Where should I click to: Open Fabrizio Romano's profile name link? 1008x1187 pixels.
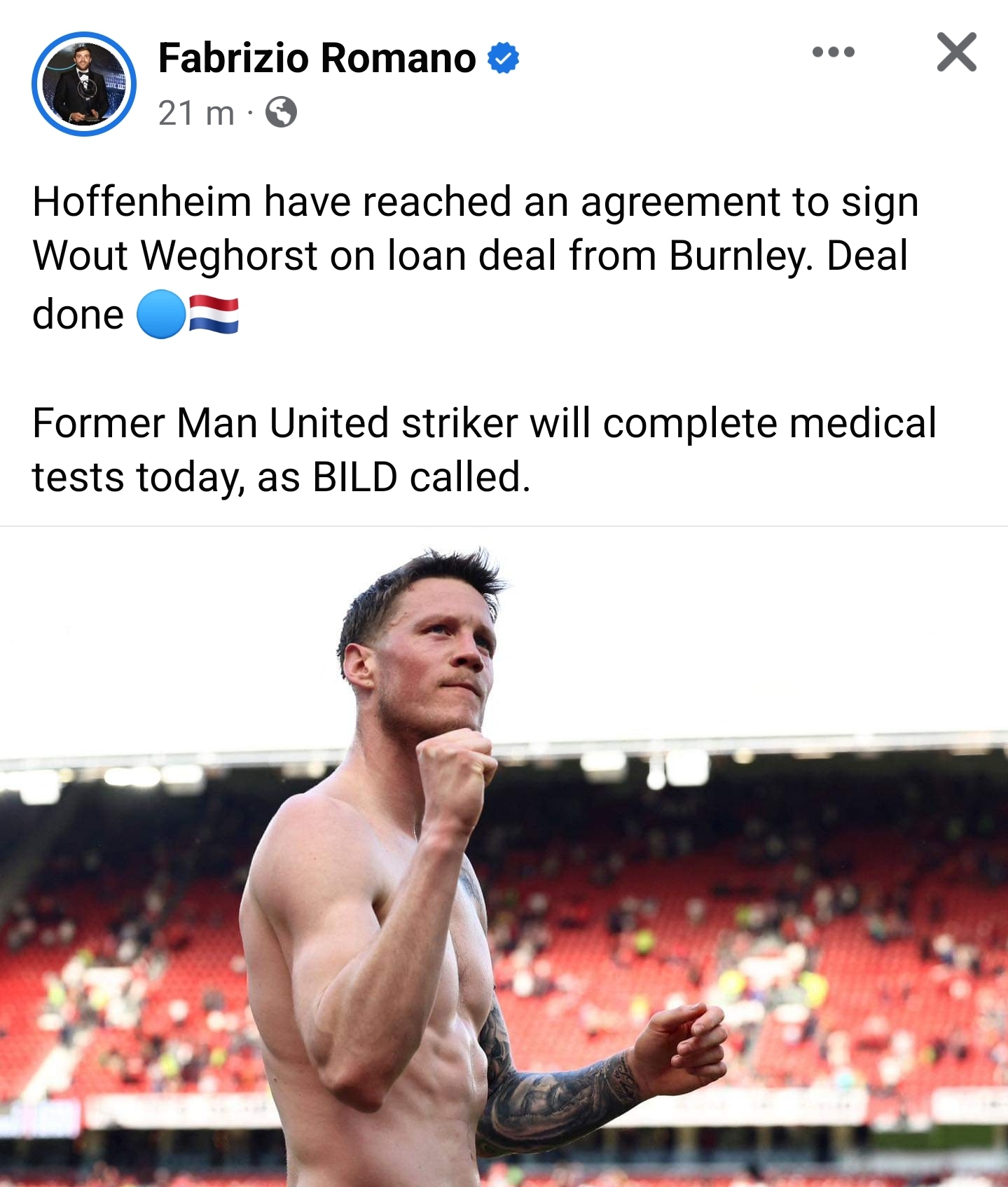pyautogui.click(x=317, y=57)
